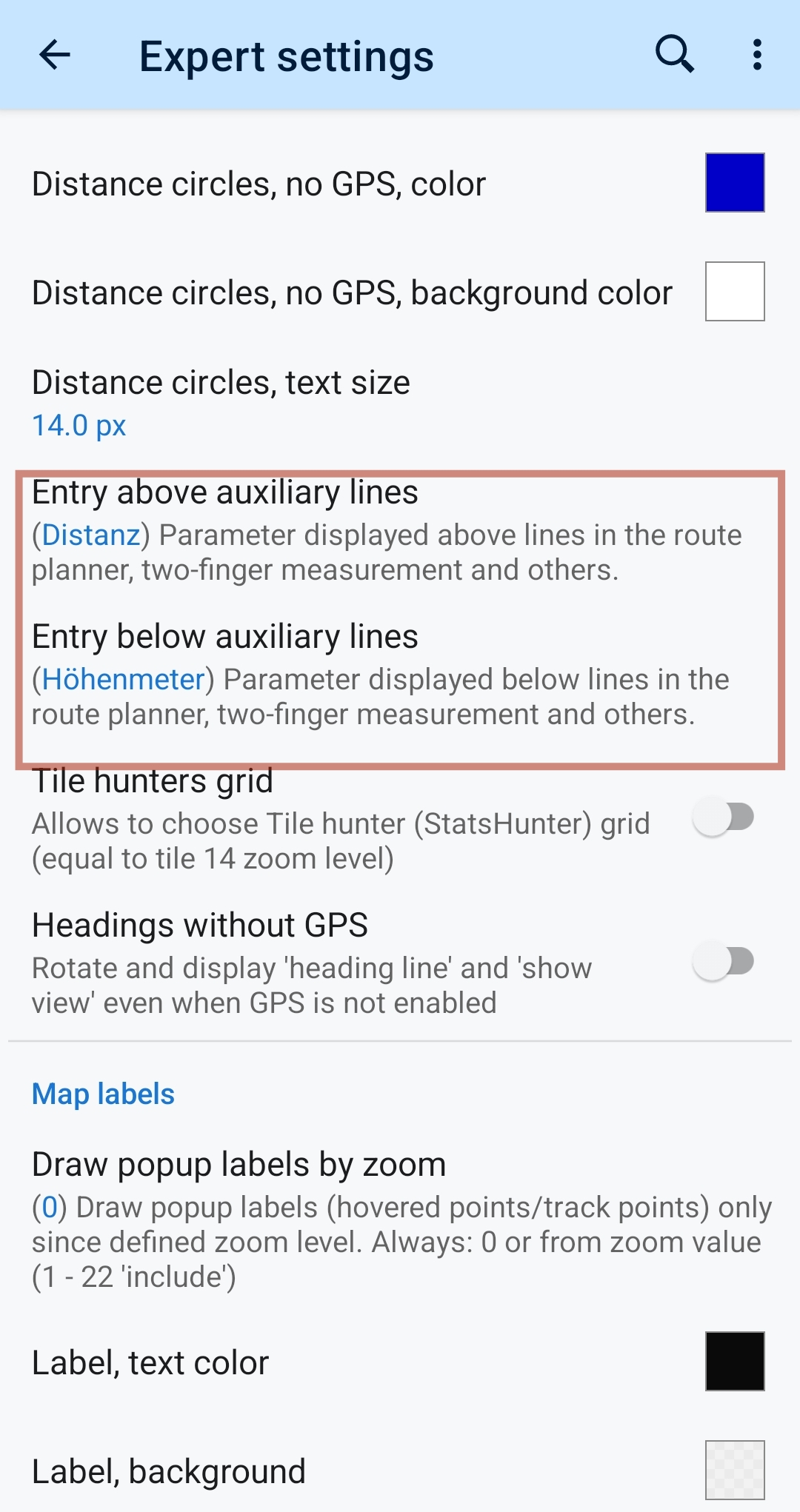Screen dimensions: 800x1512
Task: Open settings search
Action: (x=674, y=55)
